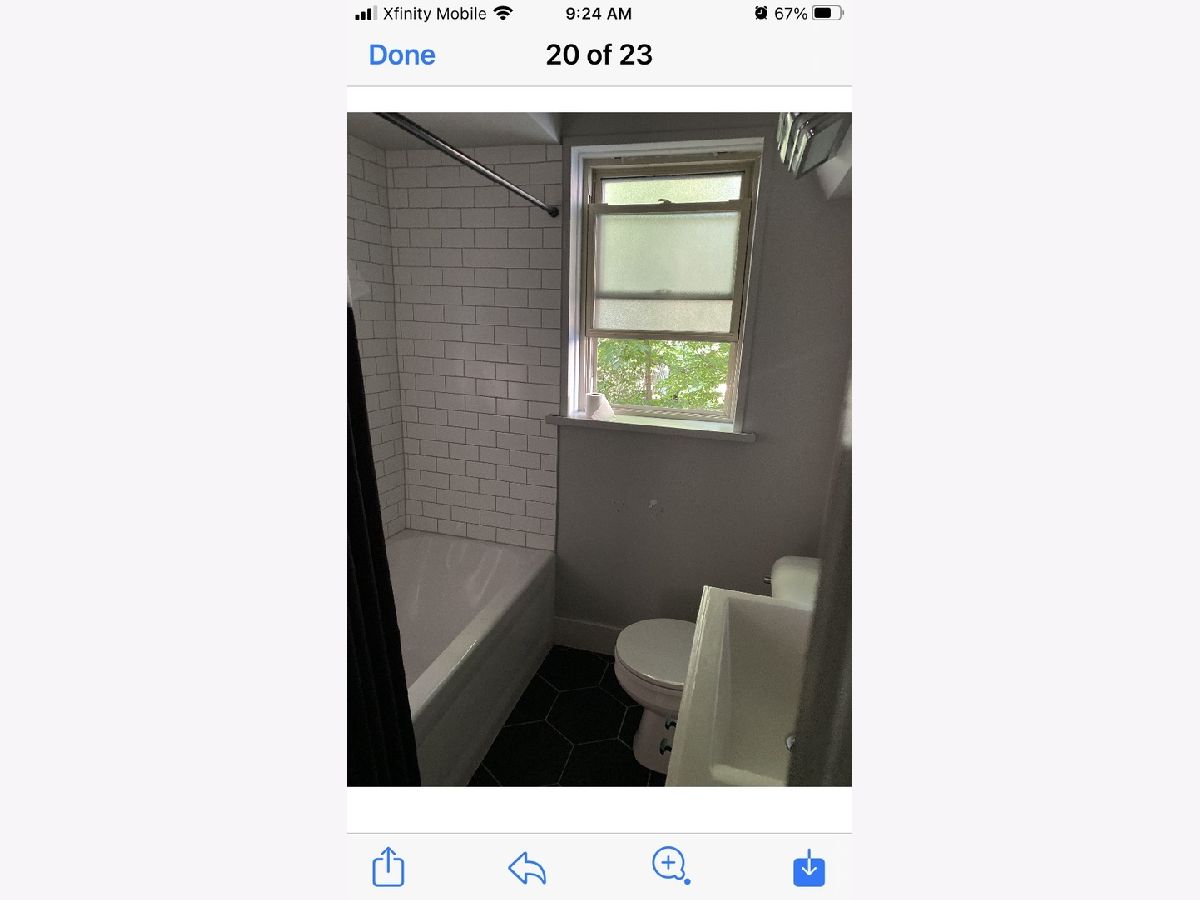
Task: Reply with the arrow icon
Action: 527,868
